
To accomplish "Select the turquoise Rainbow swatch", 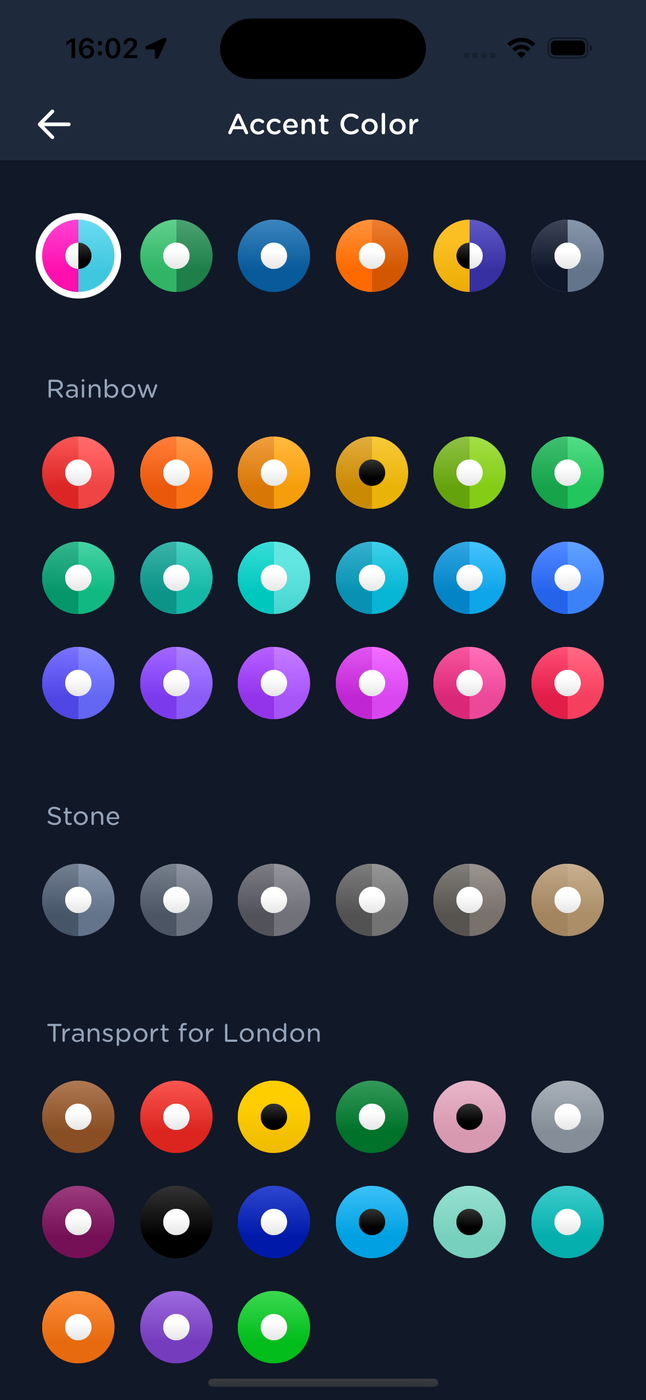I will pos(274,578).
